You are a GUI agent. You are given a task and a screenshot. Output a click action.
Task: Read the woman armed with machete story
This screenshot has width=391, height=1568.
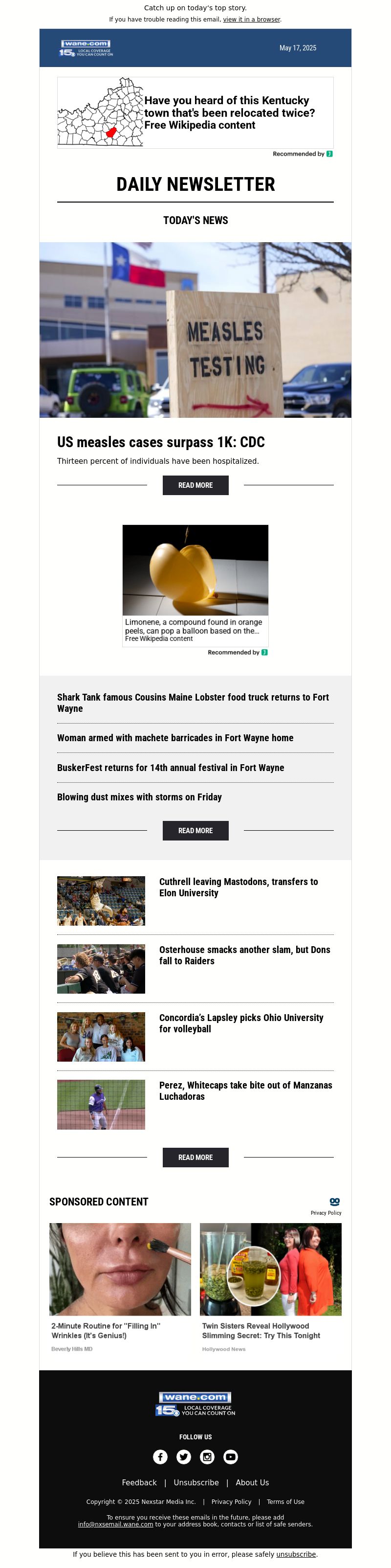click(175, 738)
